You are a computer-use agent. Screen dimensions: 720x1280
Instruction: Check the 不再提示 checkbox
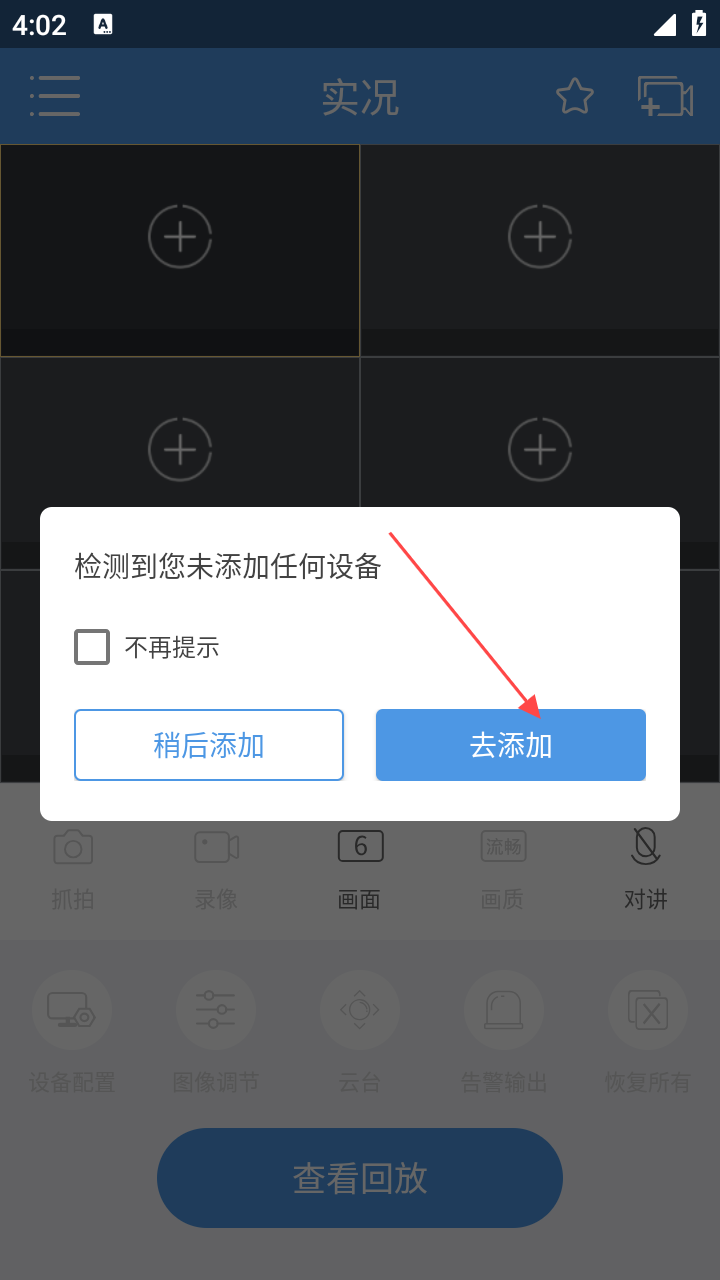[x=92, y=647]
